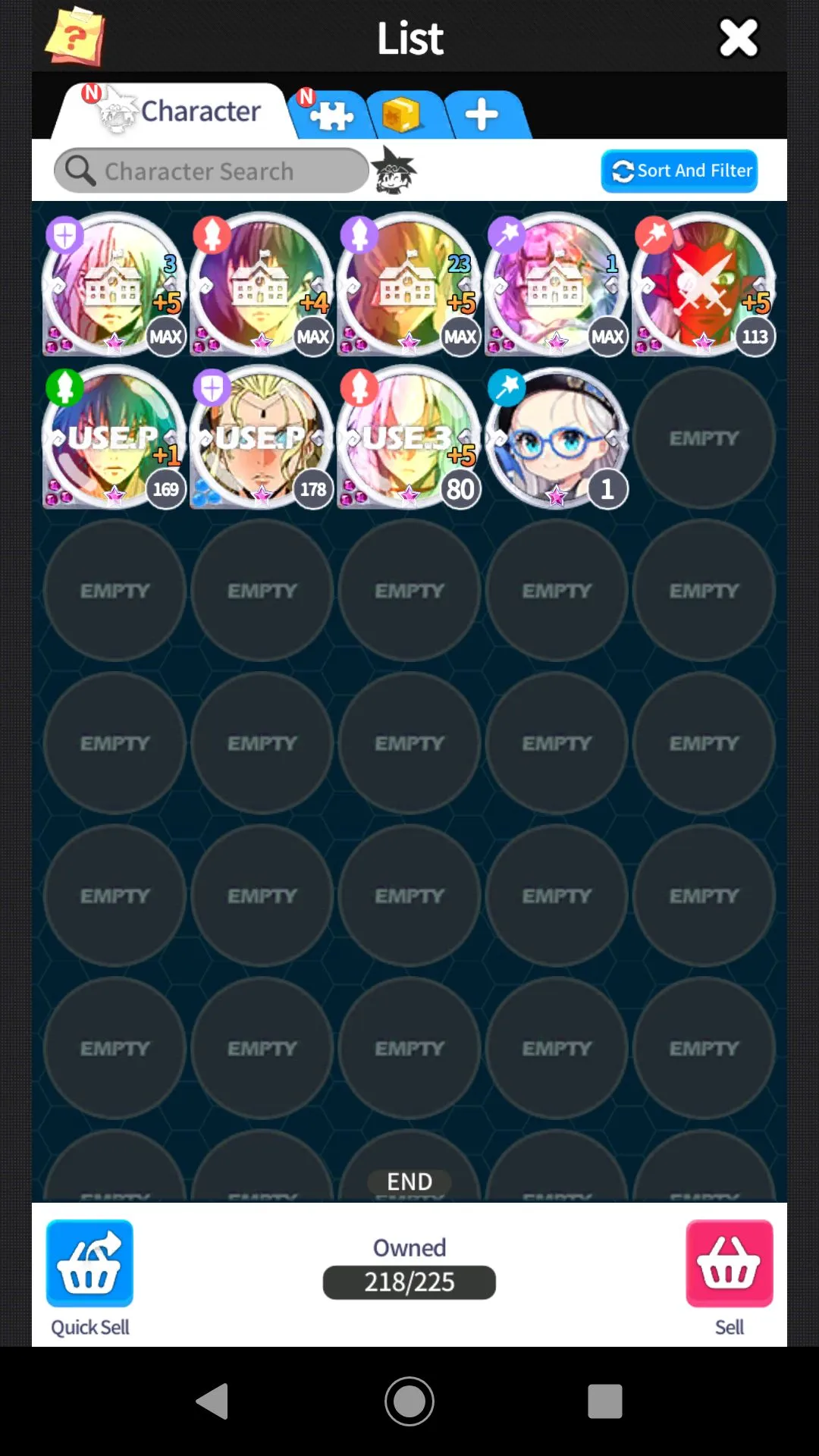
Task: Select the character with level 169
Action: pyautogui.click(x=114, y=438)
